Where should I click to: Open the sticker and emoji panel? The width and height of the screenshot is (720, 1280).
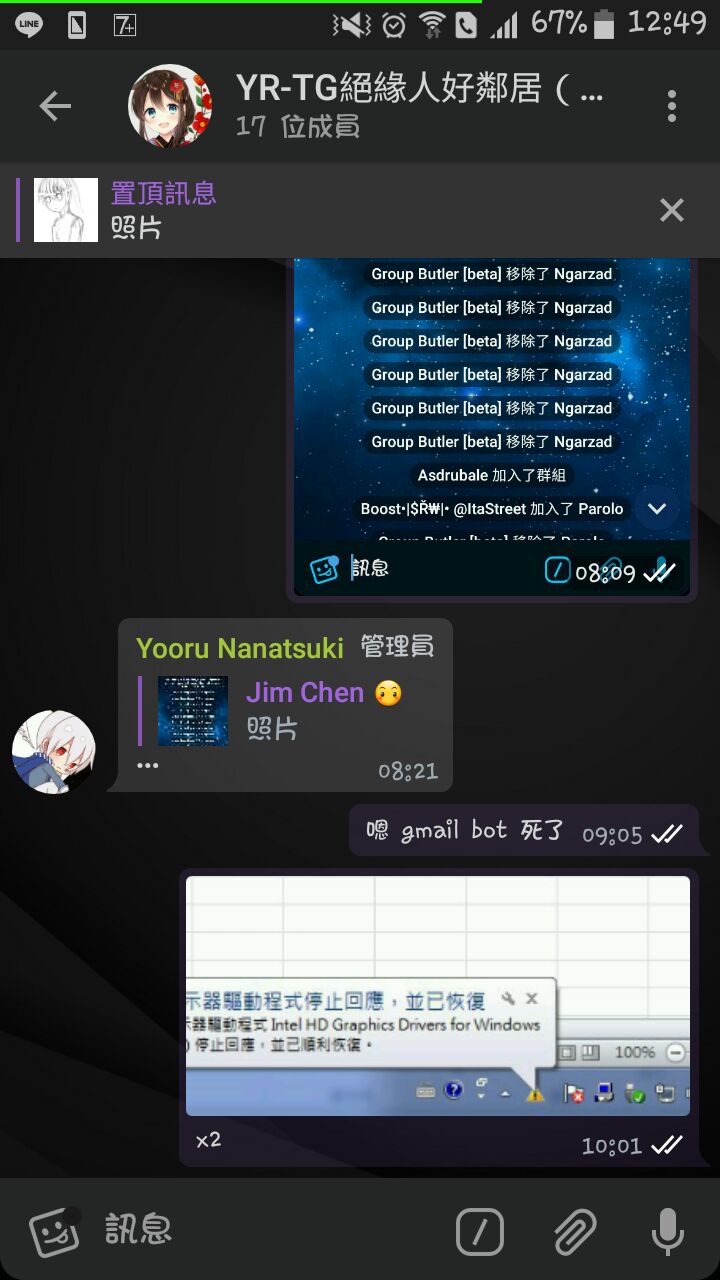pyautogui.click(x=55, y=1230)
